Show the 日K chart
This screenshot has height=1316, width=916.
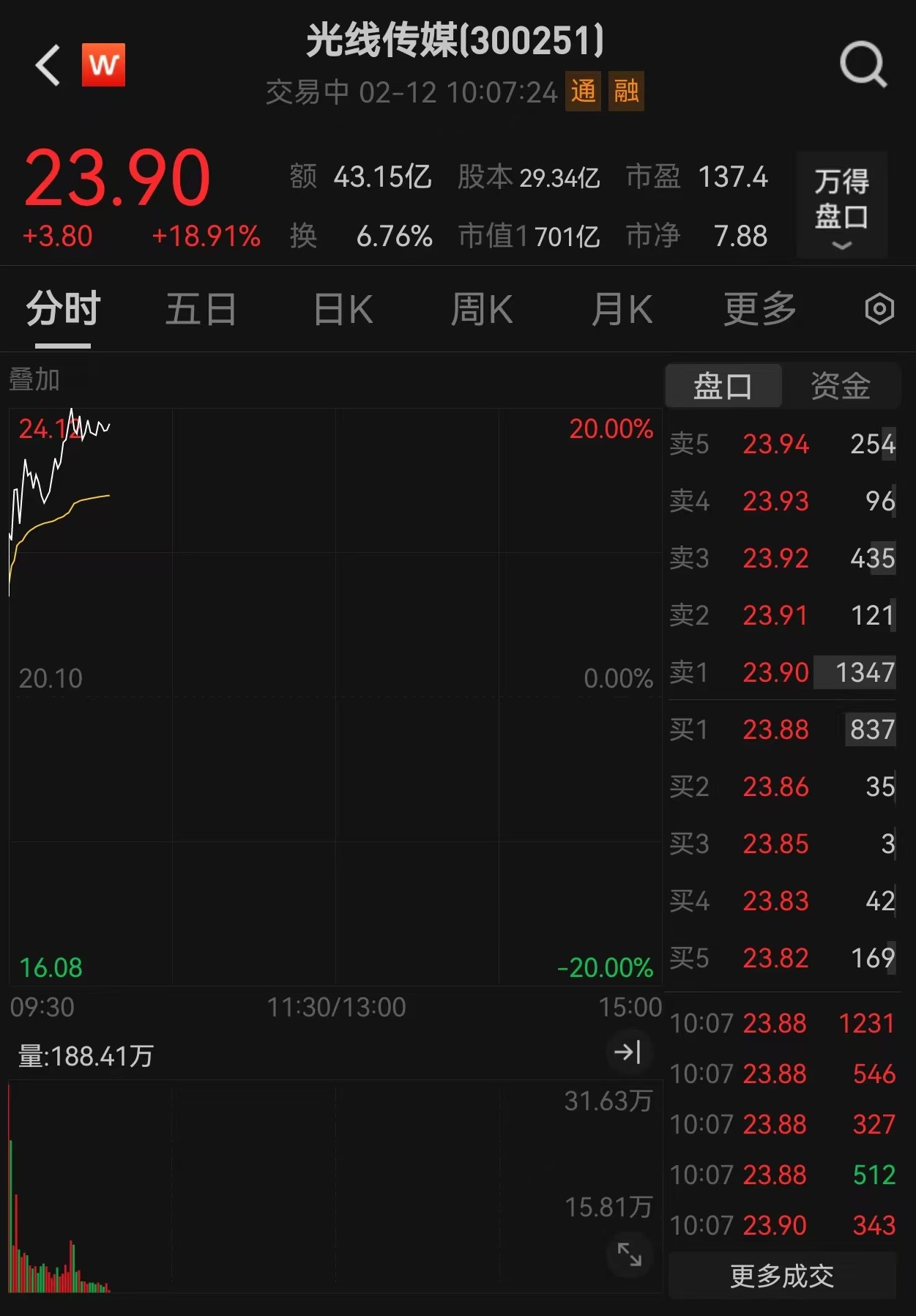point(343,309)
